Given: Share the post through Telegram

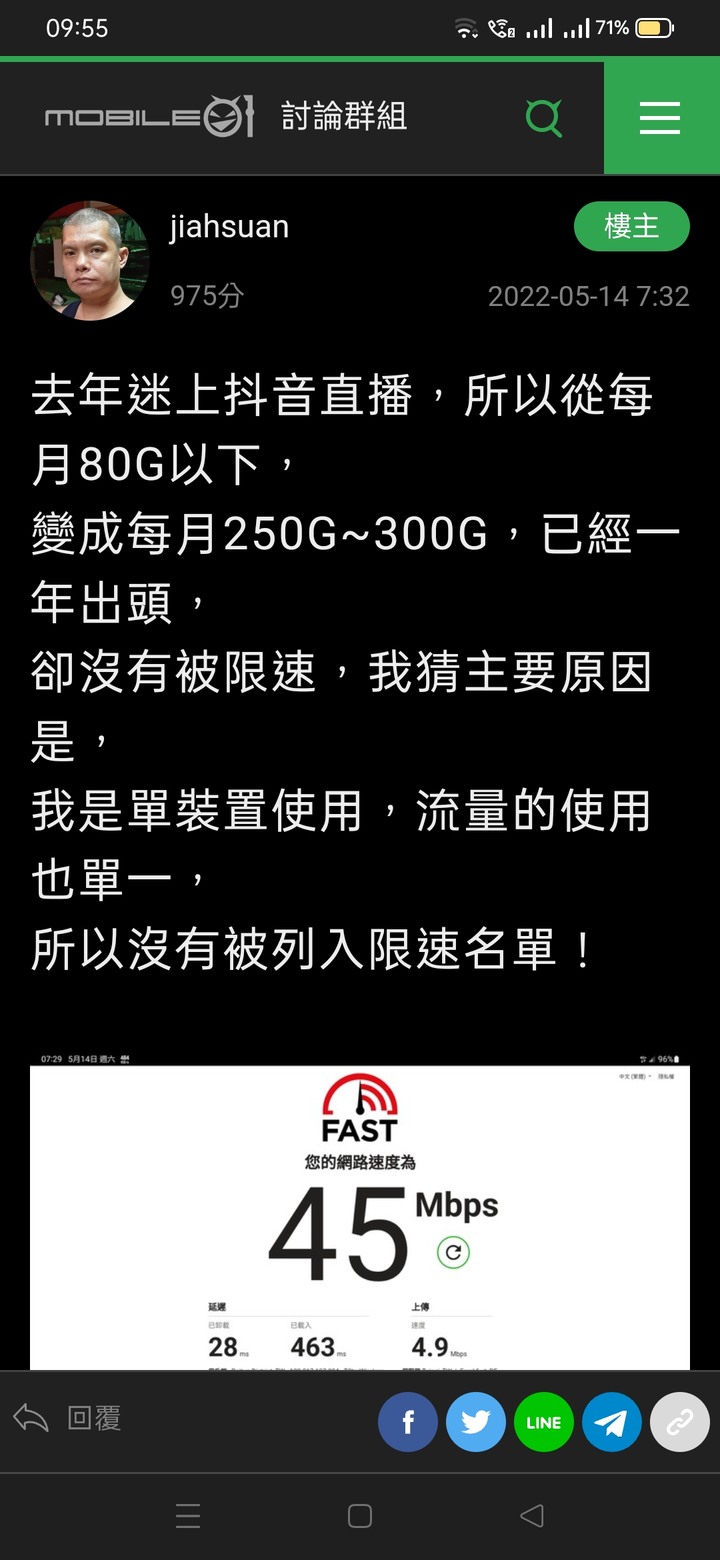Looking at the screenshot, I should (x=612, y=1422).
